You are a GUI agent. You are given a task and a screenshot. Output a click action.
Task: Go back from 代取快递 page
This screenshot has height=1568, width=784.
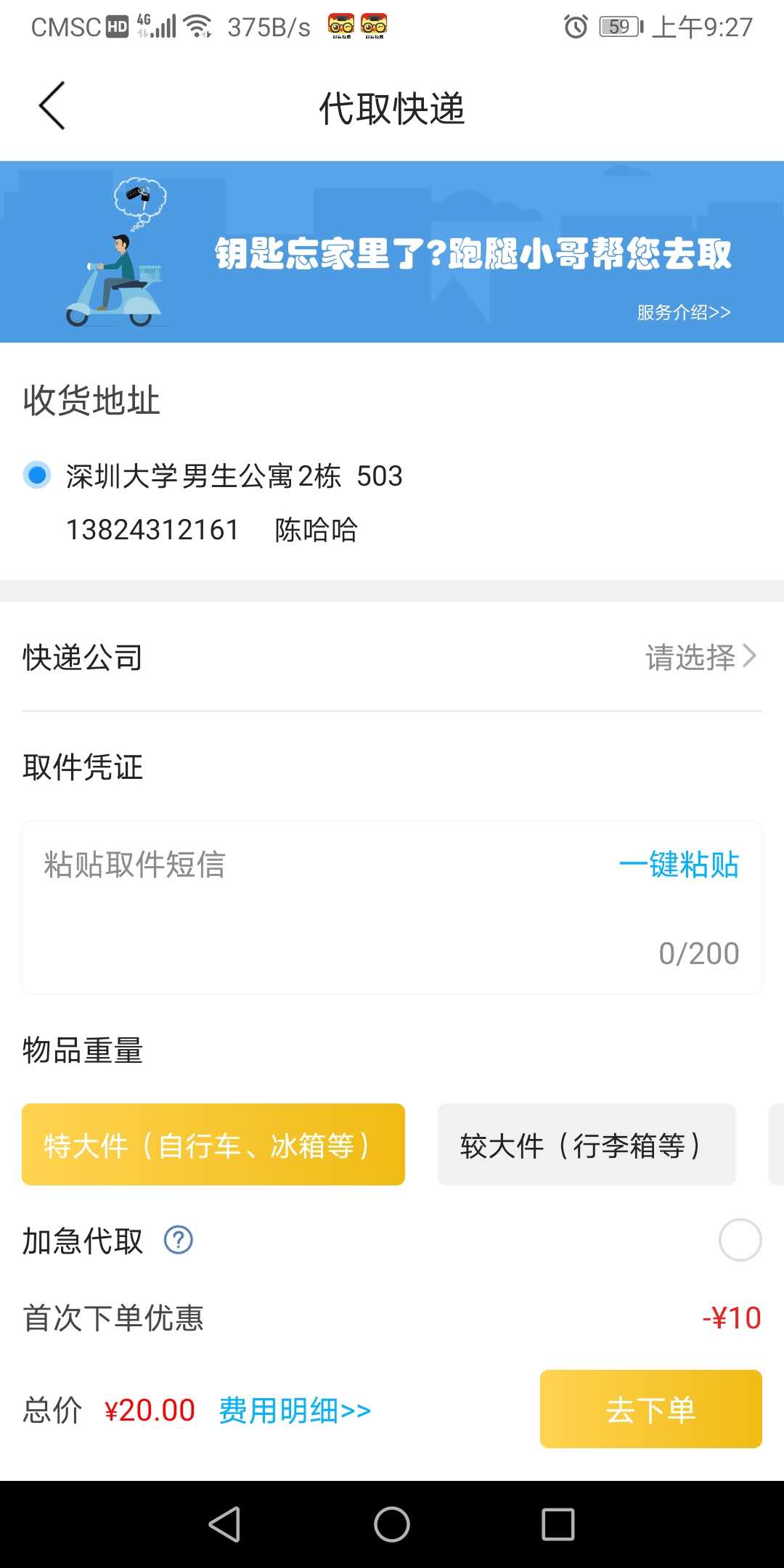coord(52,106)
